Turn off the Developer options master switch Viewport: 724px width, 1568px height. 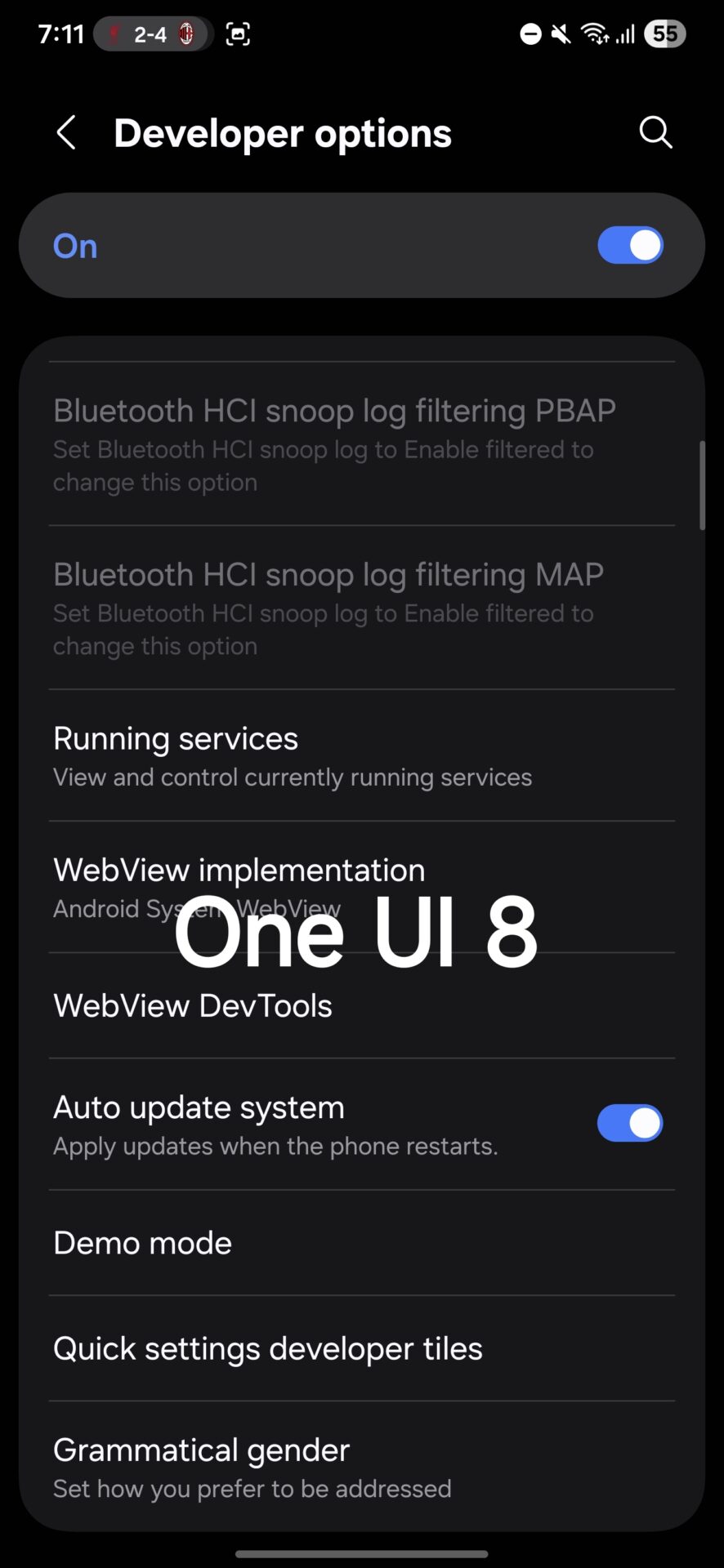click(x=630, y=245)
